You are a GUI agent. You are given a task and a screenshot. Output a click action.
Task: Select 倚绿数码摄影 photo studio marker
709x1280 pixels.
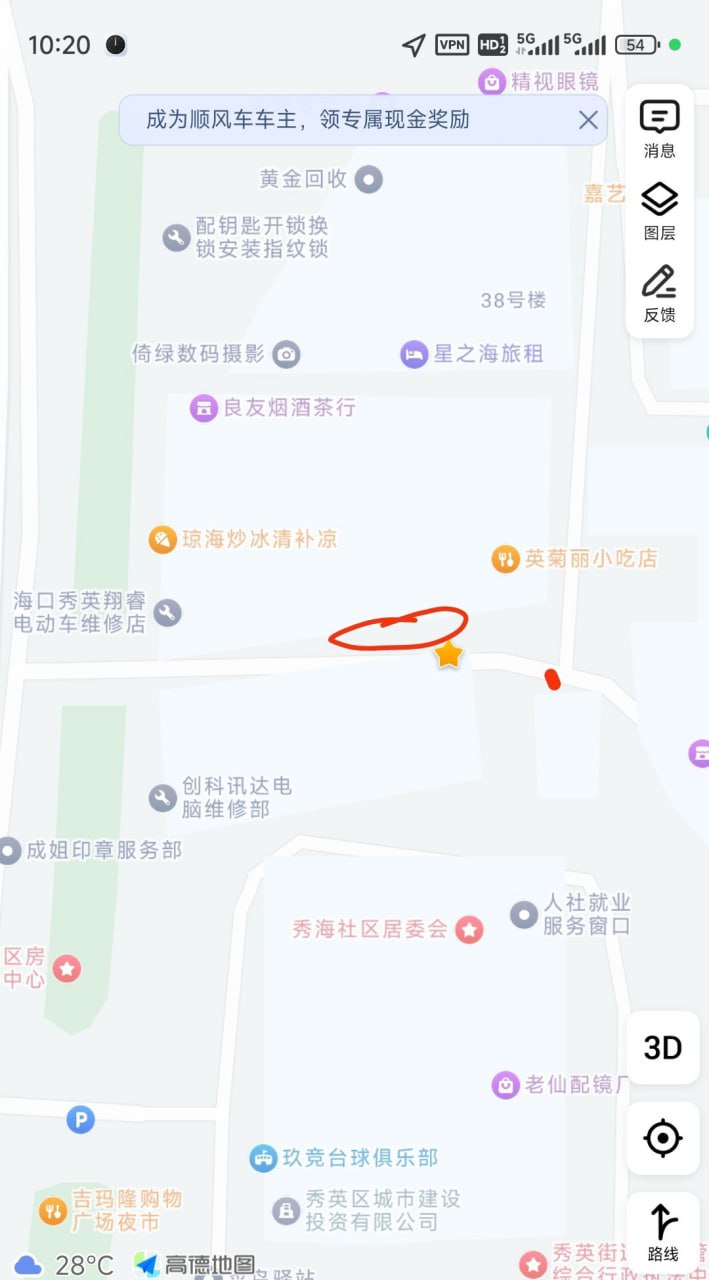(287, 354)
